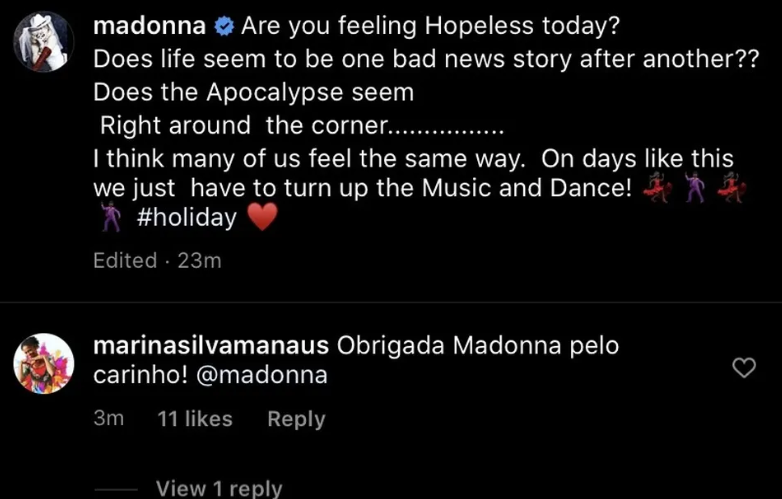Image resolution: width=782 pixels, height=499 pixels.
Task: Open madonna's profile picture
Action: [43, 41]
